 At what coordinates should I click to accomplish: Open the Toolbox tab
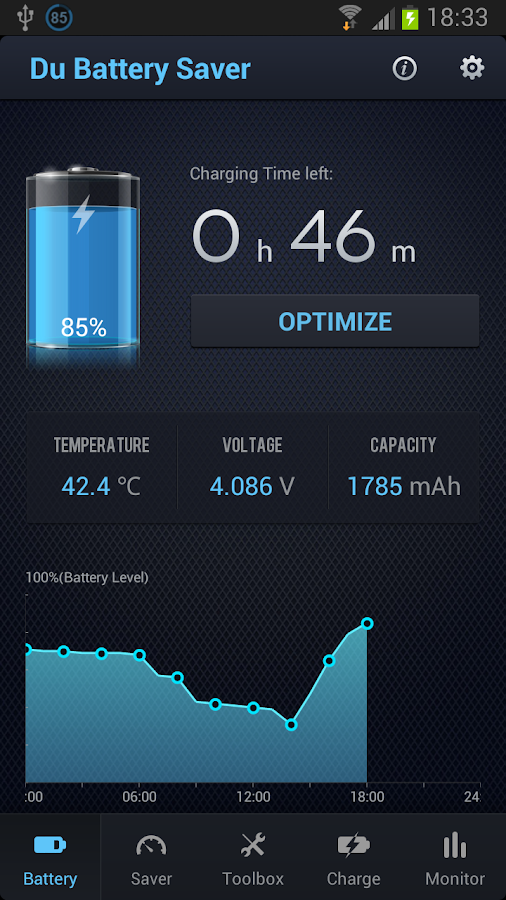point(253,857)
